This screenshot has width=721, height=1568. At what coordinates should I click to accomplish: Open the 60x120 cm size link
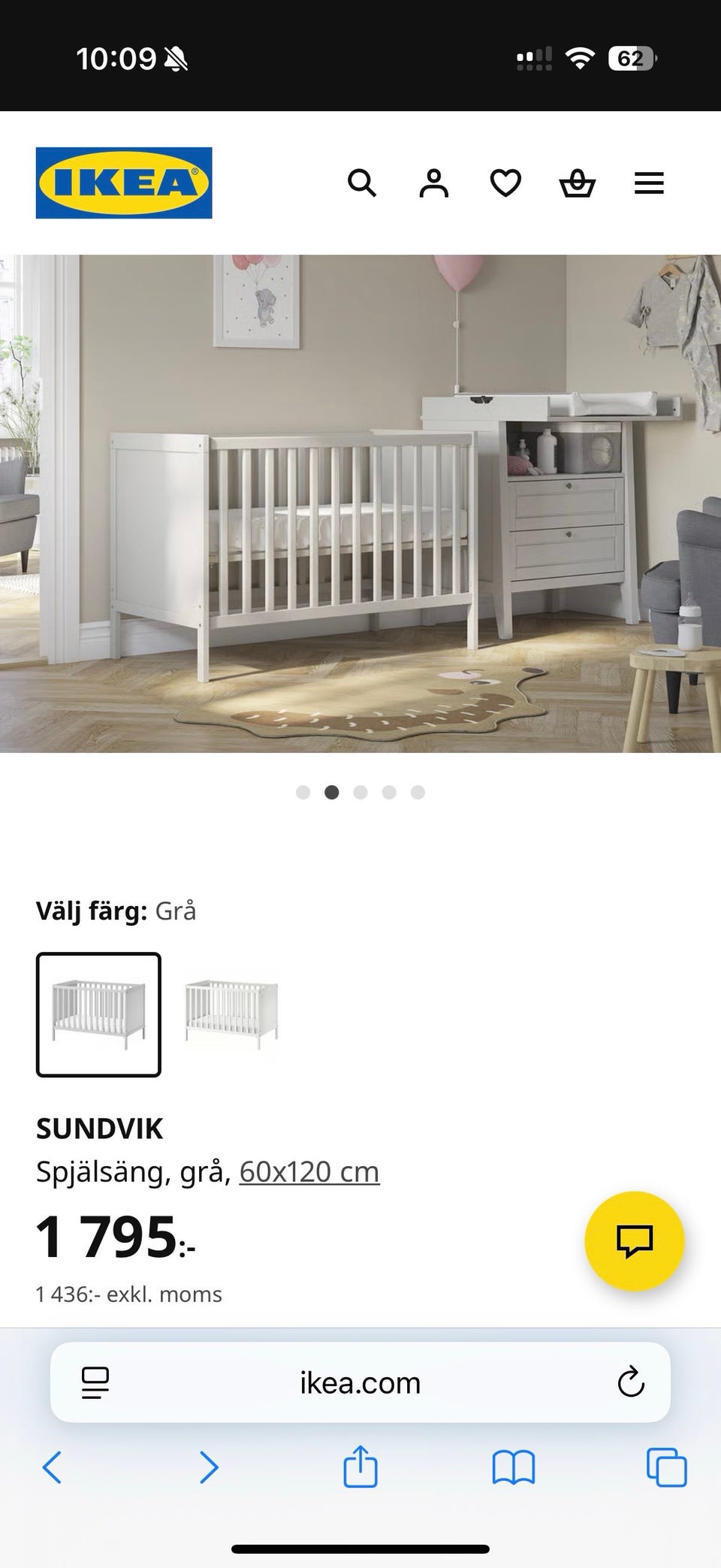(308, 1171)
